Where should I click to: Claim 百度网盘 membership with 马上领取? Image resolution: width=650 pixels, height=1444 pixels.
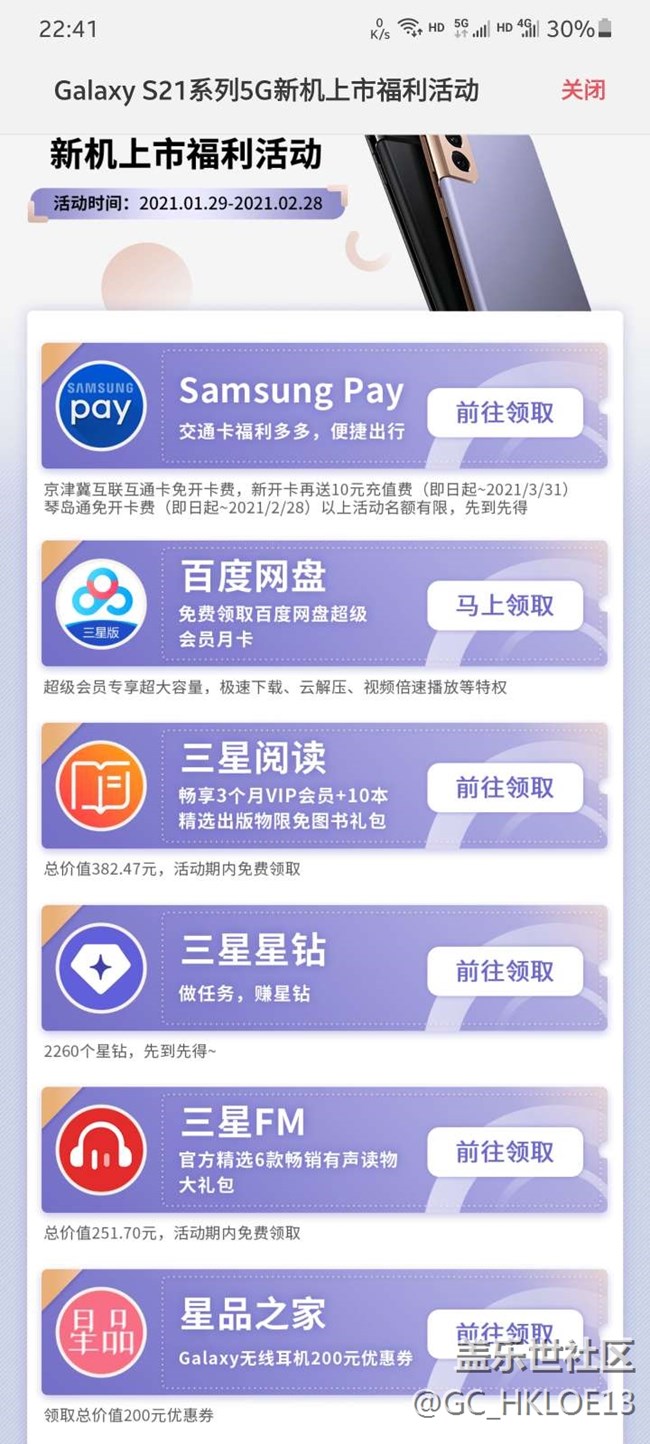tap(505, 605)
